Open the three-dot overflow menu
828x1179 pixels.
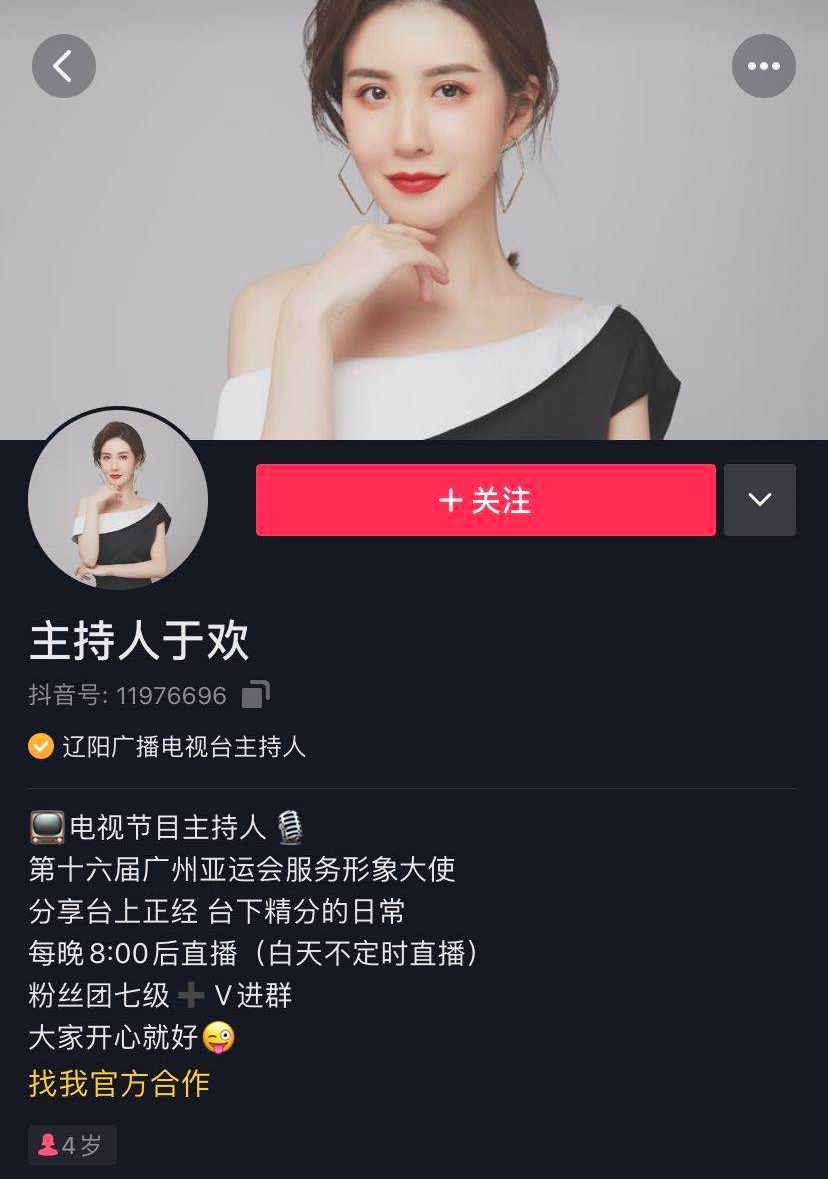click(763, 66)
